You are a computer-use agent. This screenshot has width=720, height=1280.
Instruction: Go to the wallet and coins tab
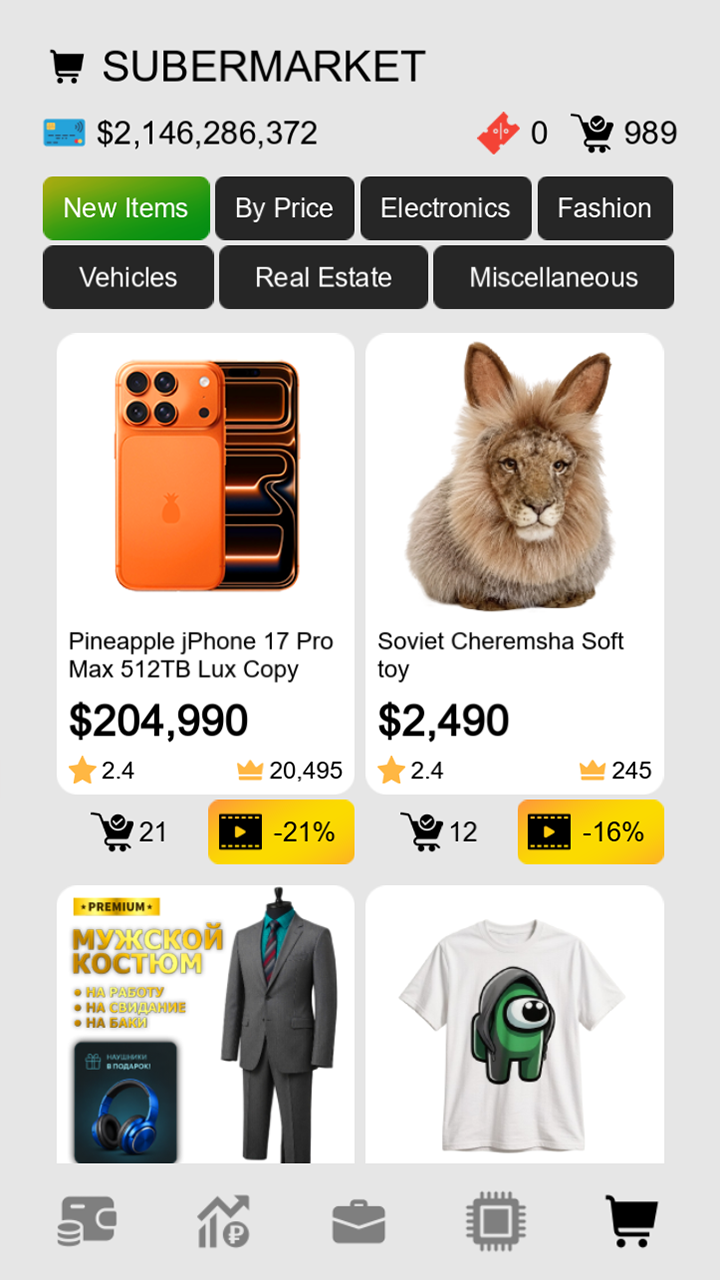87,1222
